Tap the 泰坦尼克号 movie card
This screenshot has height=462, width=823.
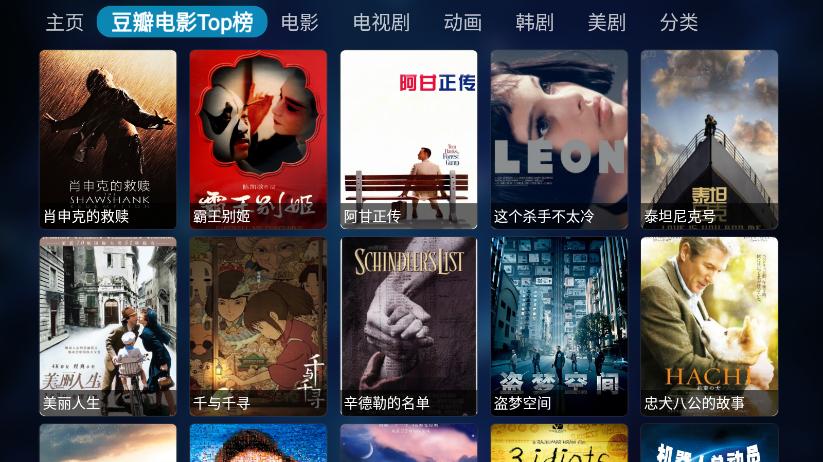(x=709, y=139)
